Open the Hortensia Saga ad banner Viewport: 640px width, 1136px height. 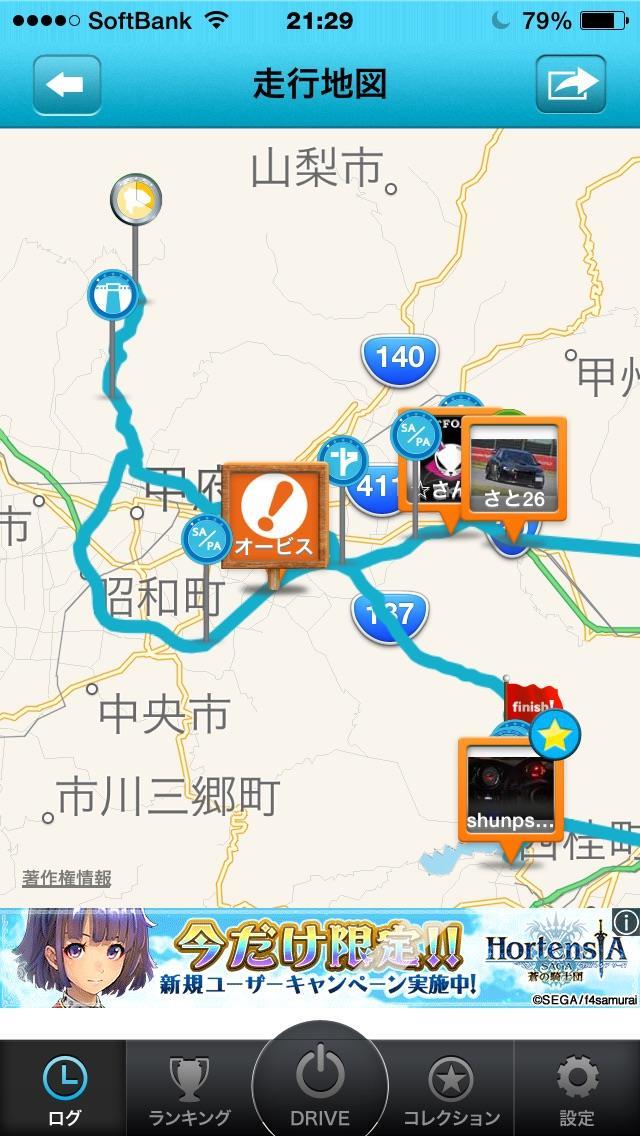click(320, 958)
